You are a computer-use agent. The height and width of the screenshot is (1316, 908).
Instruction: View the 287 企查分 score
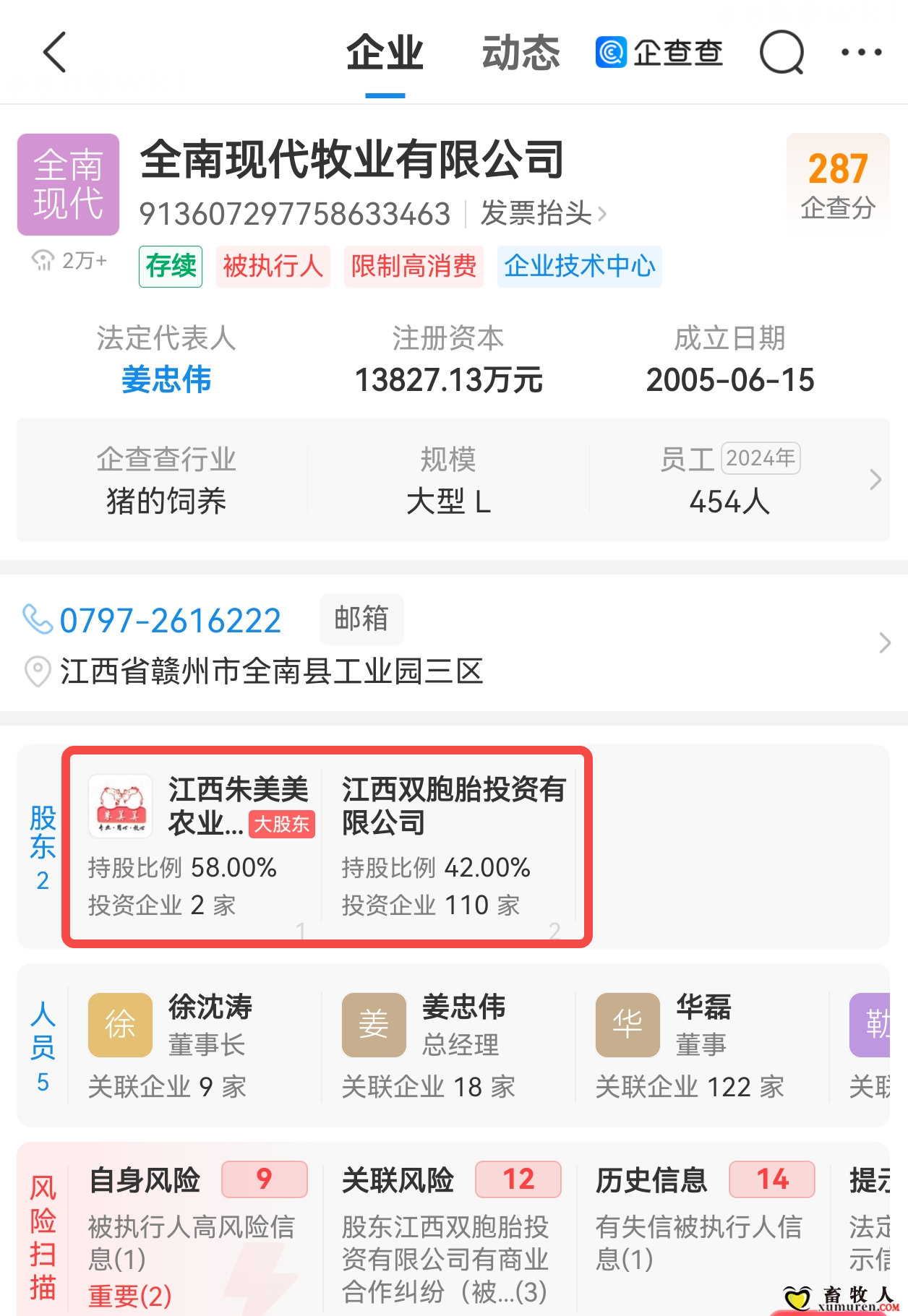(x=837, y=184)
